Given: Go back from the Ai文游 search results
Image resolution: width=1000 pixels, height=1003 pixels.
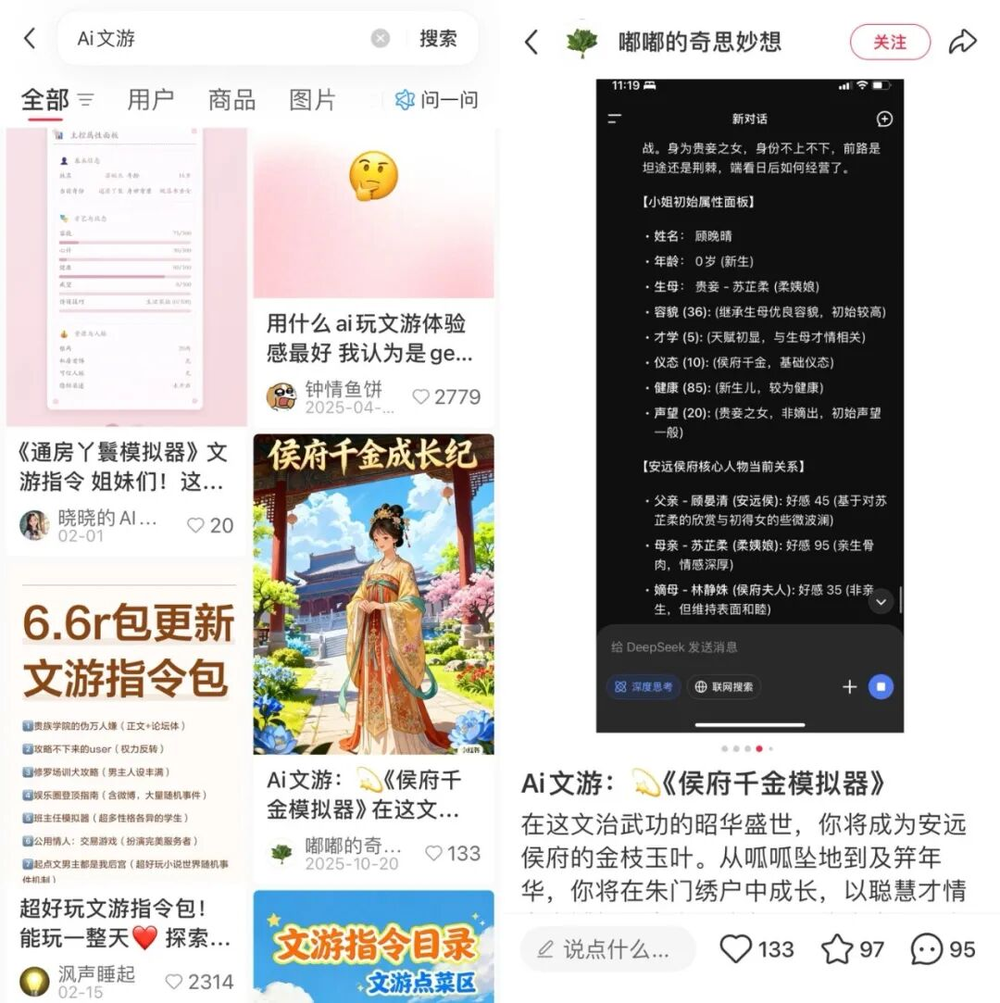Looking at the screenshot, I should (30, 39).
